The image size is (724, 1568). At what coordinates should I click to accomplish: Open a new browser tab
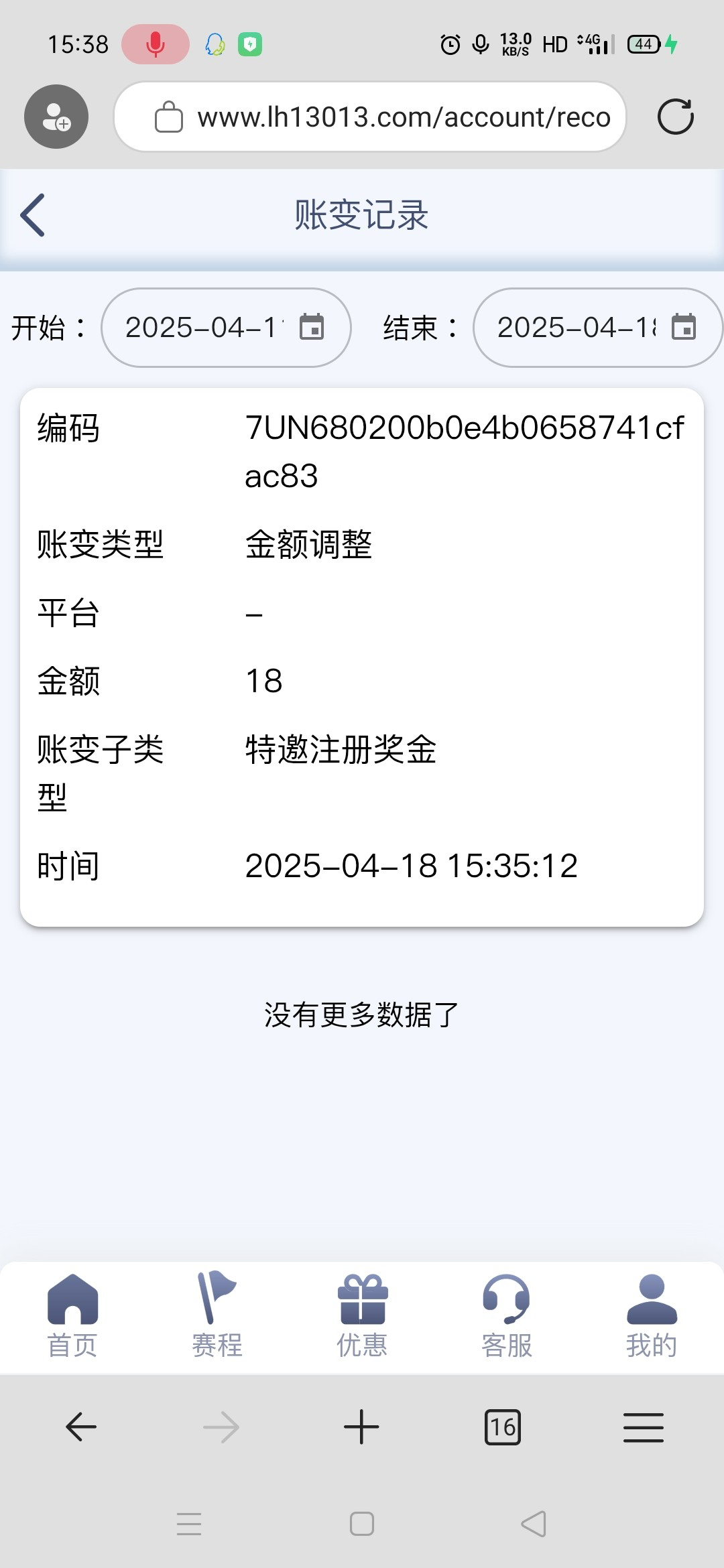(x=361, y=1427)
